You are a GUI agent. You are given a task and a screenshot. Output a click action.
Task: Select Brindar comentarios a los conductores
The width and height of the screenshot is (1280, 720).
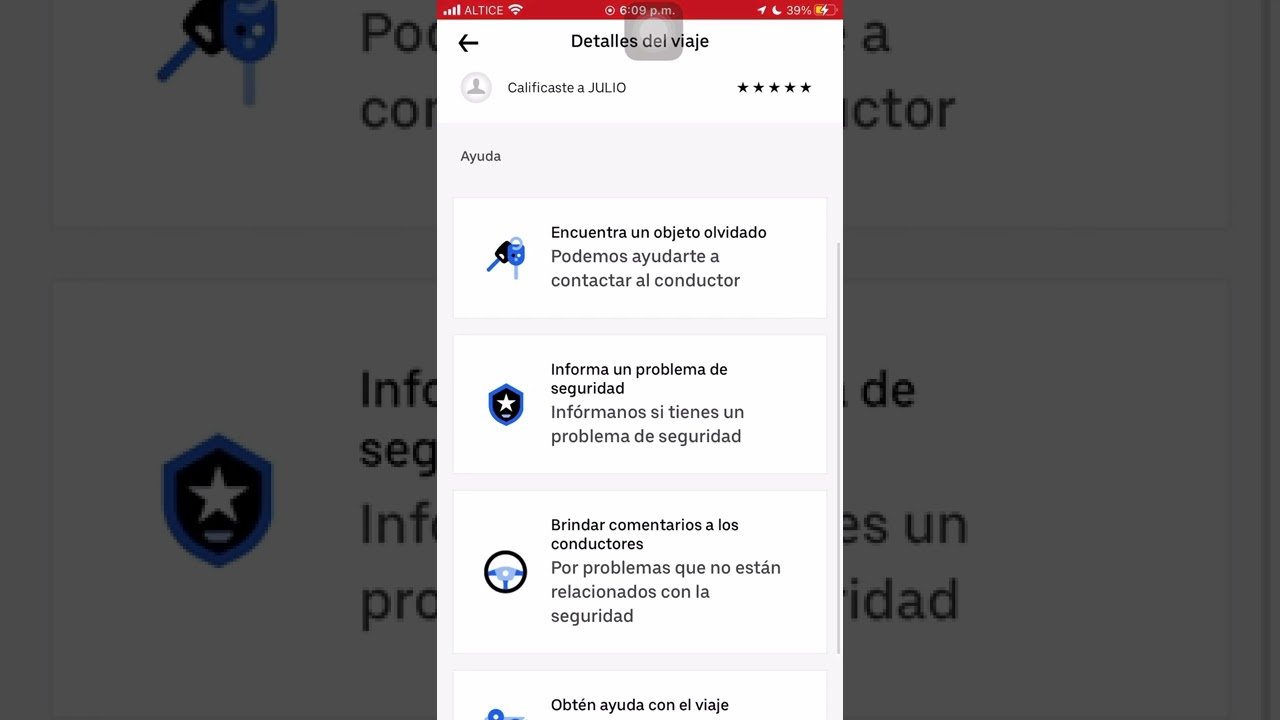(639, 571)
